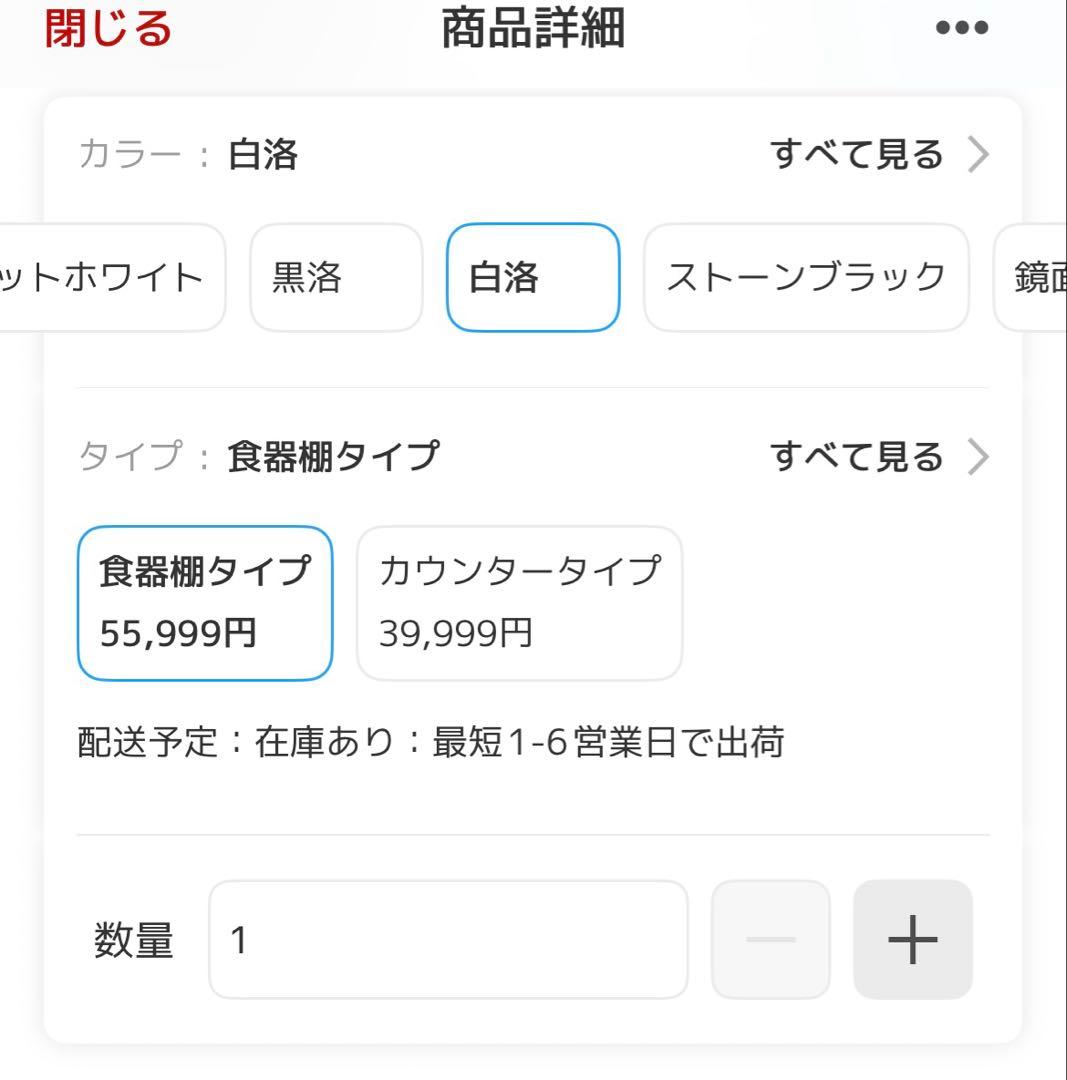The image size is (1067, 1080).
Task: Select 食器棚タイプ priced 55,999円
Action: [205, 603]
